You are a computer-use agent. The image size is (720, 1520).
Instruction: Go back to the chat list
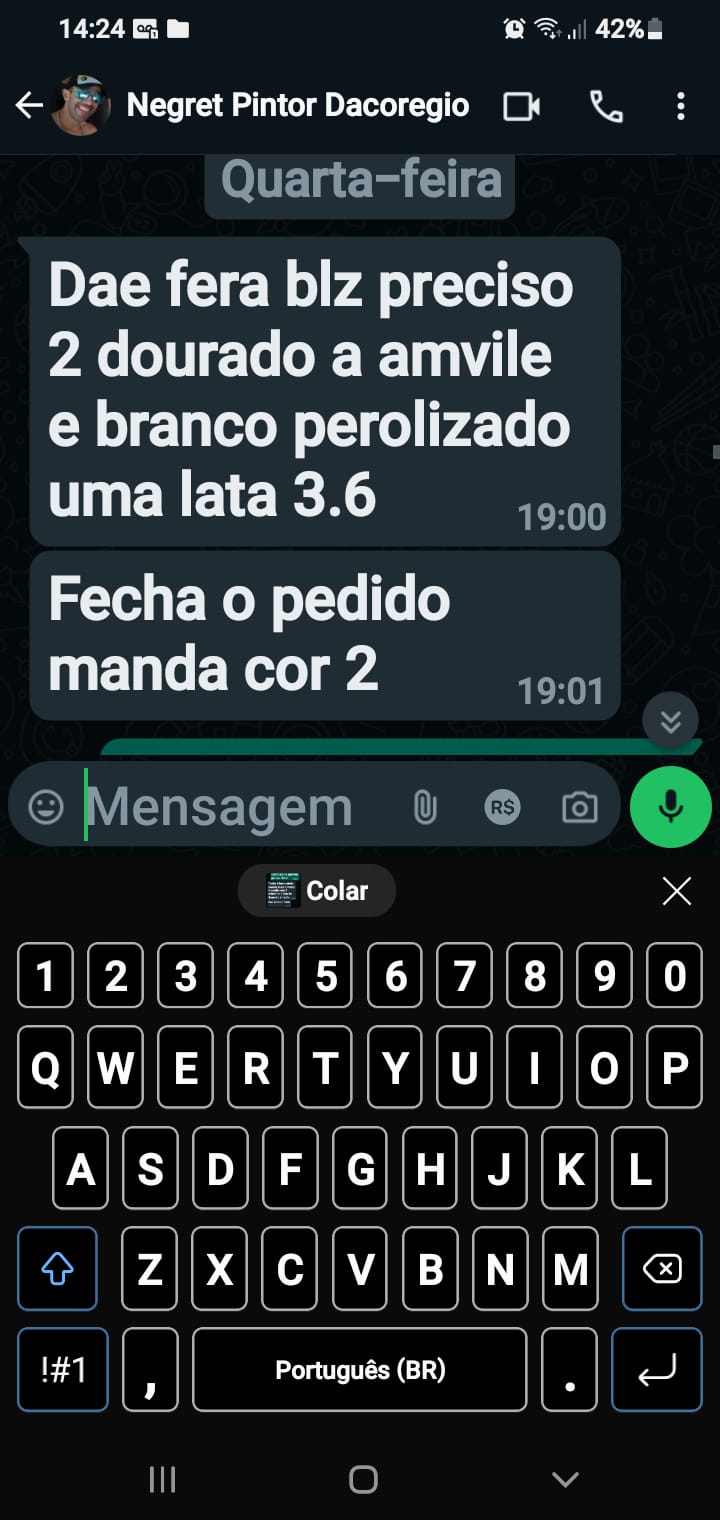coord(29,105)
